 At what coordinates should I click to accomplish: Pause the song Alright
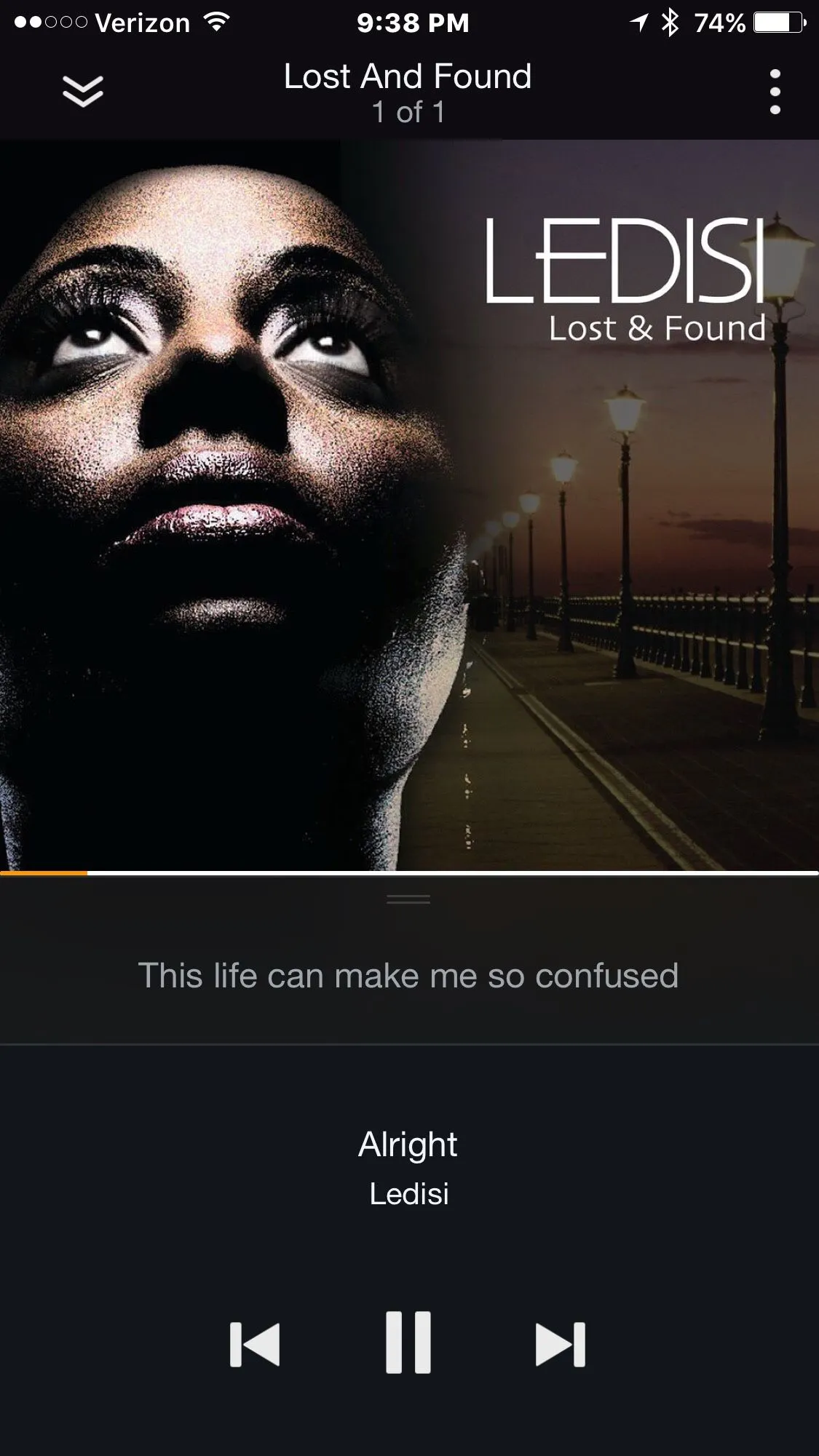408,1342
